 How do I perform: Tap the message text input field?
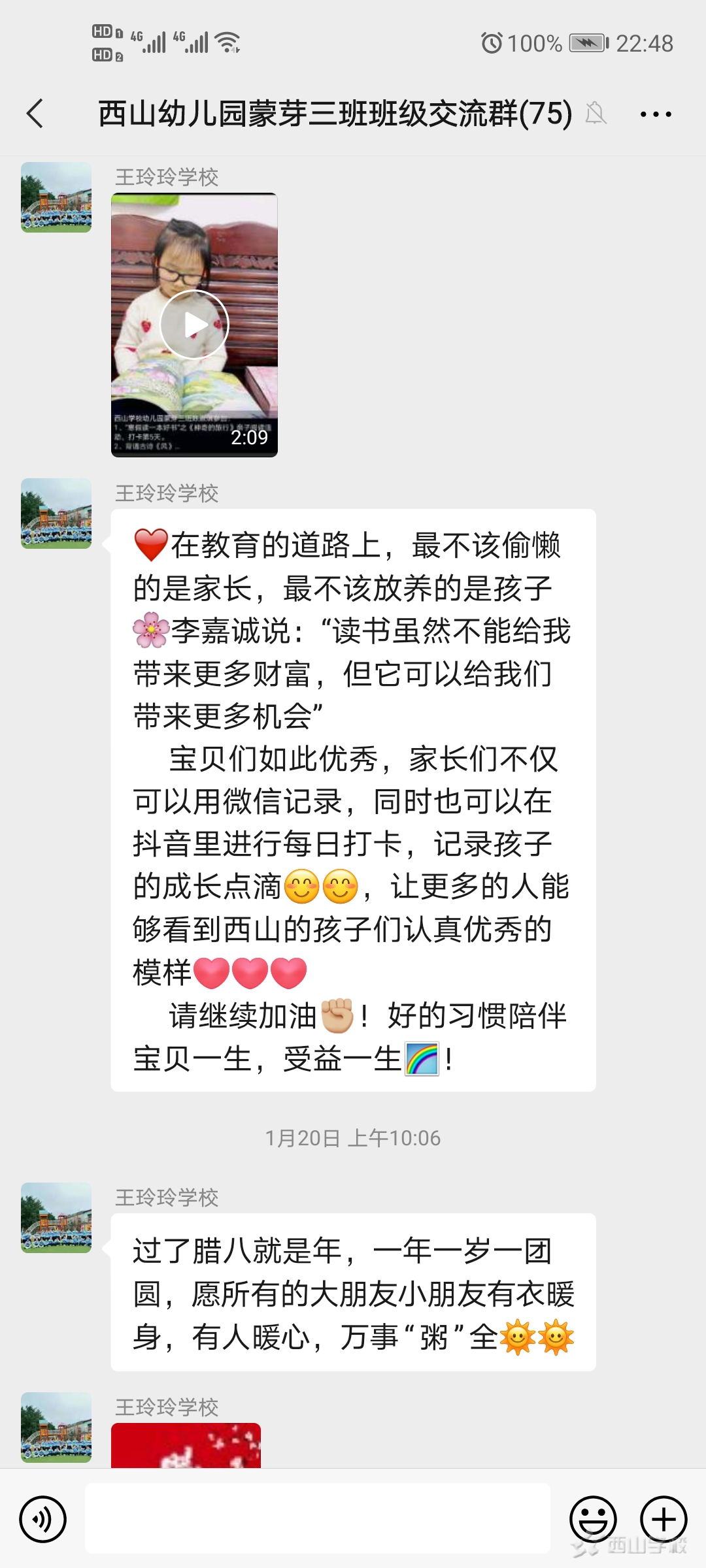point(317,1519)
